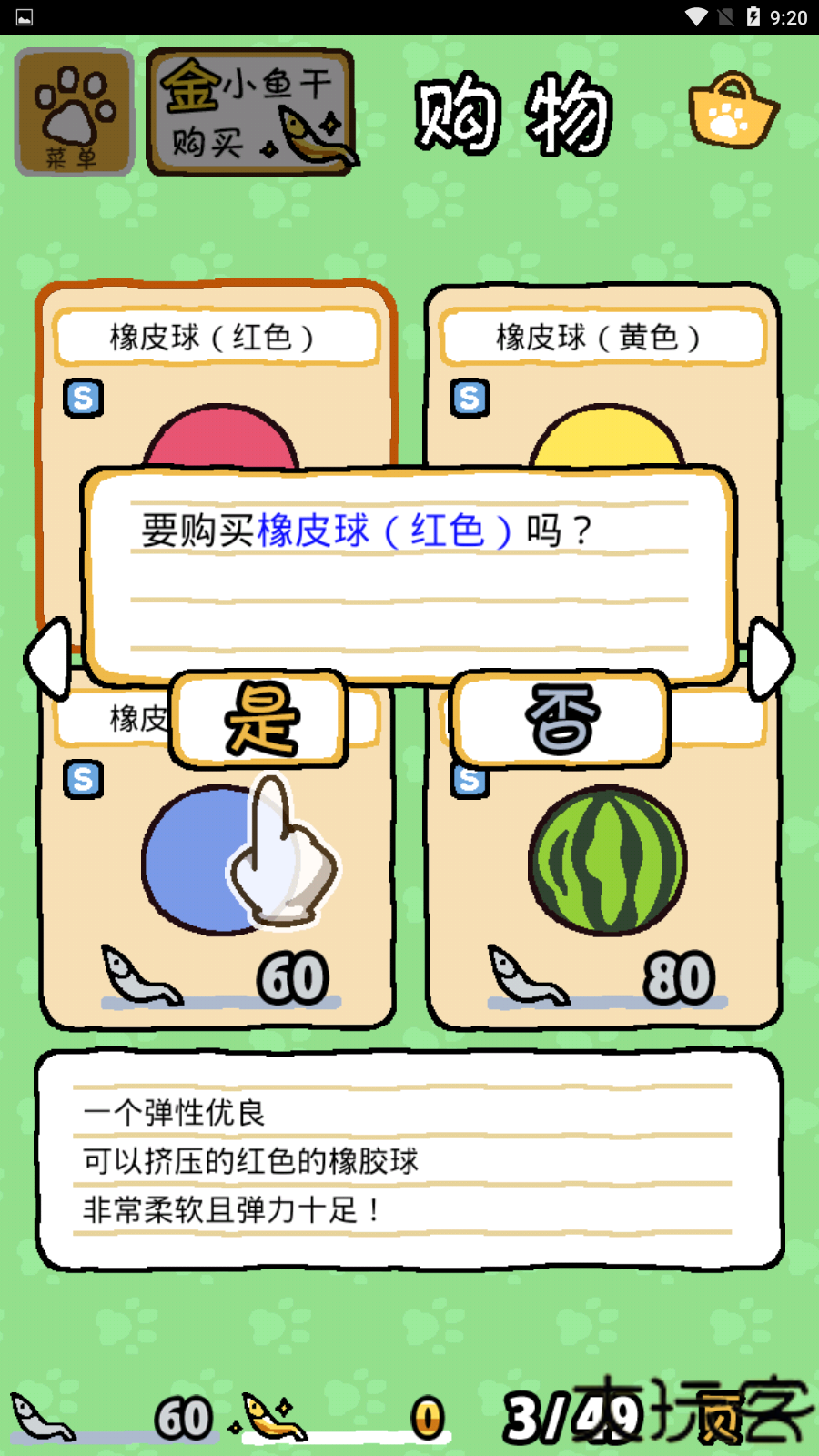The height and width of the screenshot is (1456, 819).
Task: Decline purchase with 否 button
Action: tap(561, 720)
